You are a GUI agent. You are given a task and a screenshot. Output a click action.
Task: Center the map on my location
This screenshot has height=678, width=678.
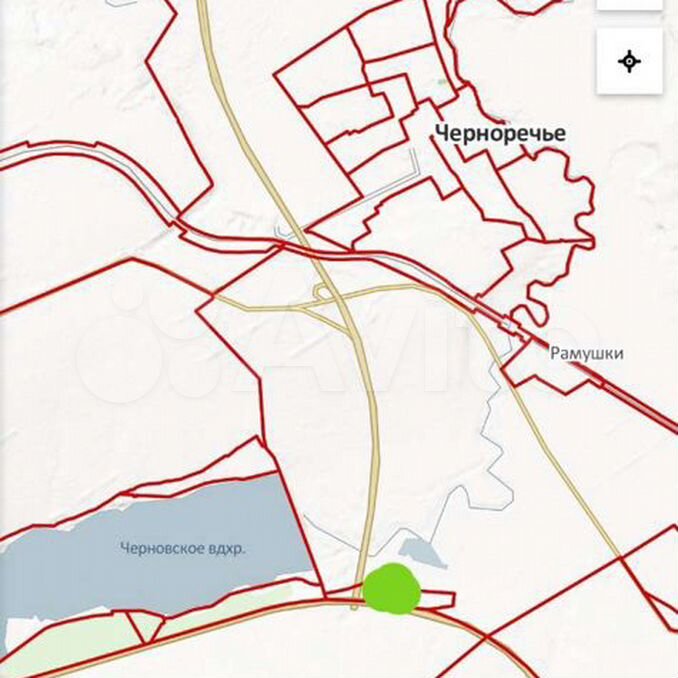[629, 62]
